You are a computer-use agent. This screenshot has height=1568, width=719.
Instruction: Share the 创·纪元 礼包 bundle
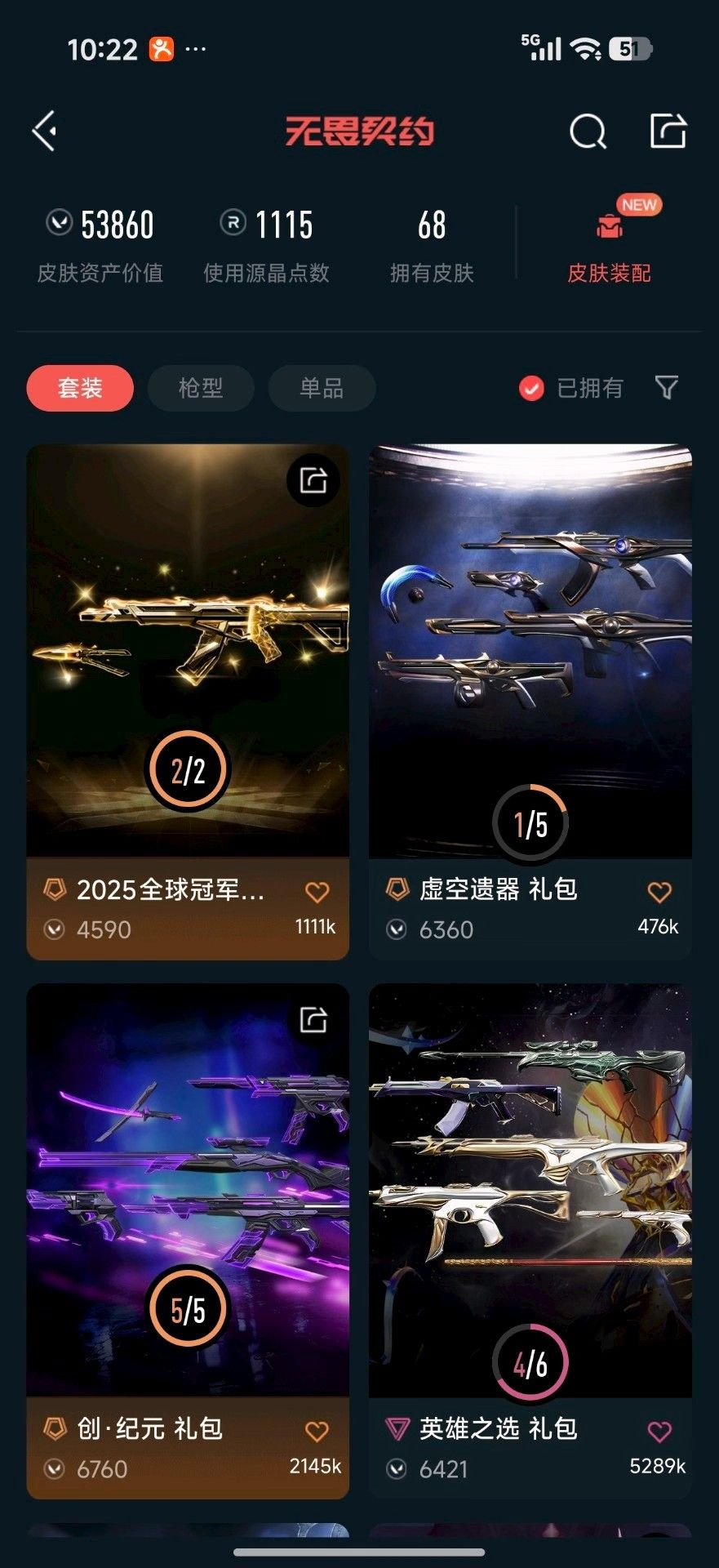(x=313, y=1020)
